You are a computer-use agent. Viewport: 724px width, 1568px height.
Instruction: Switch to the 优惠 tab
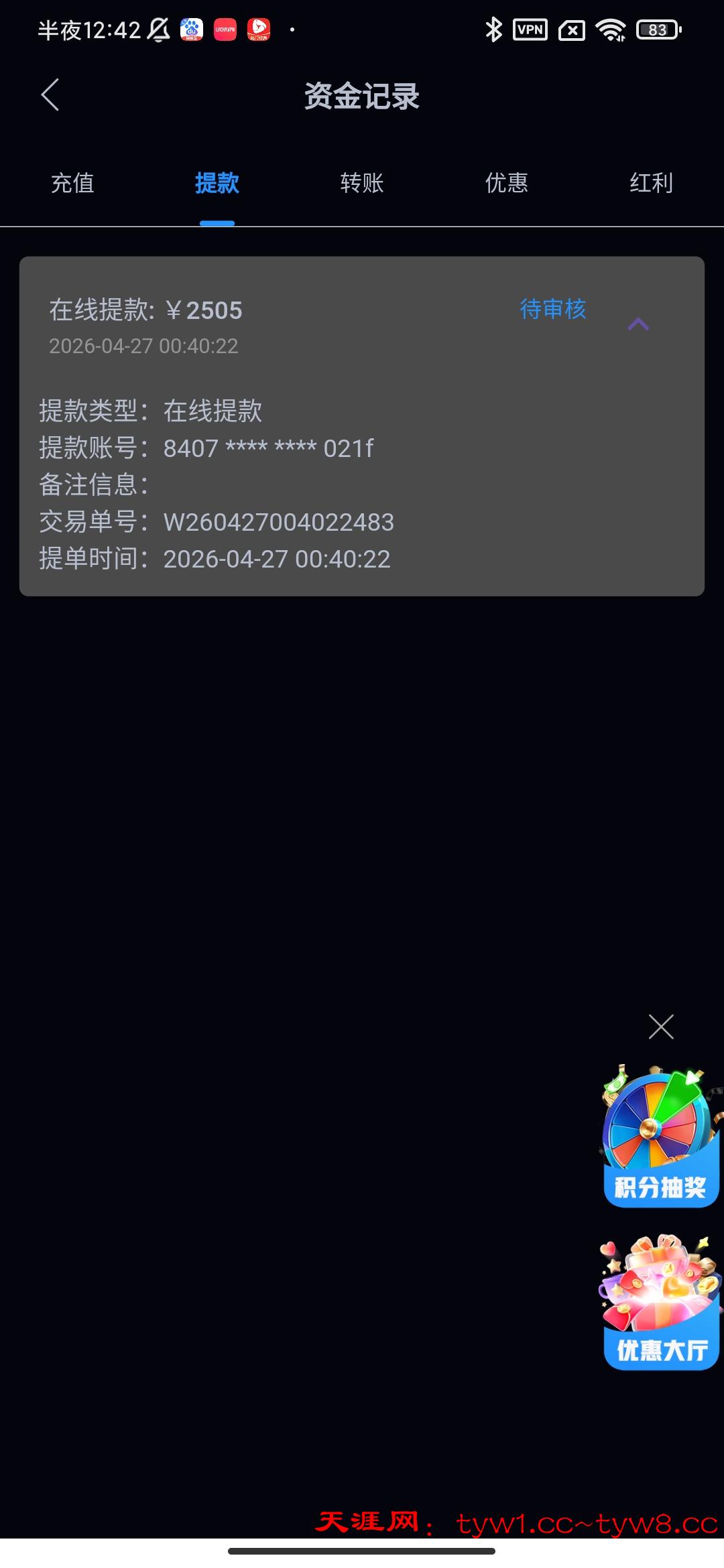point(507,183)
